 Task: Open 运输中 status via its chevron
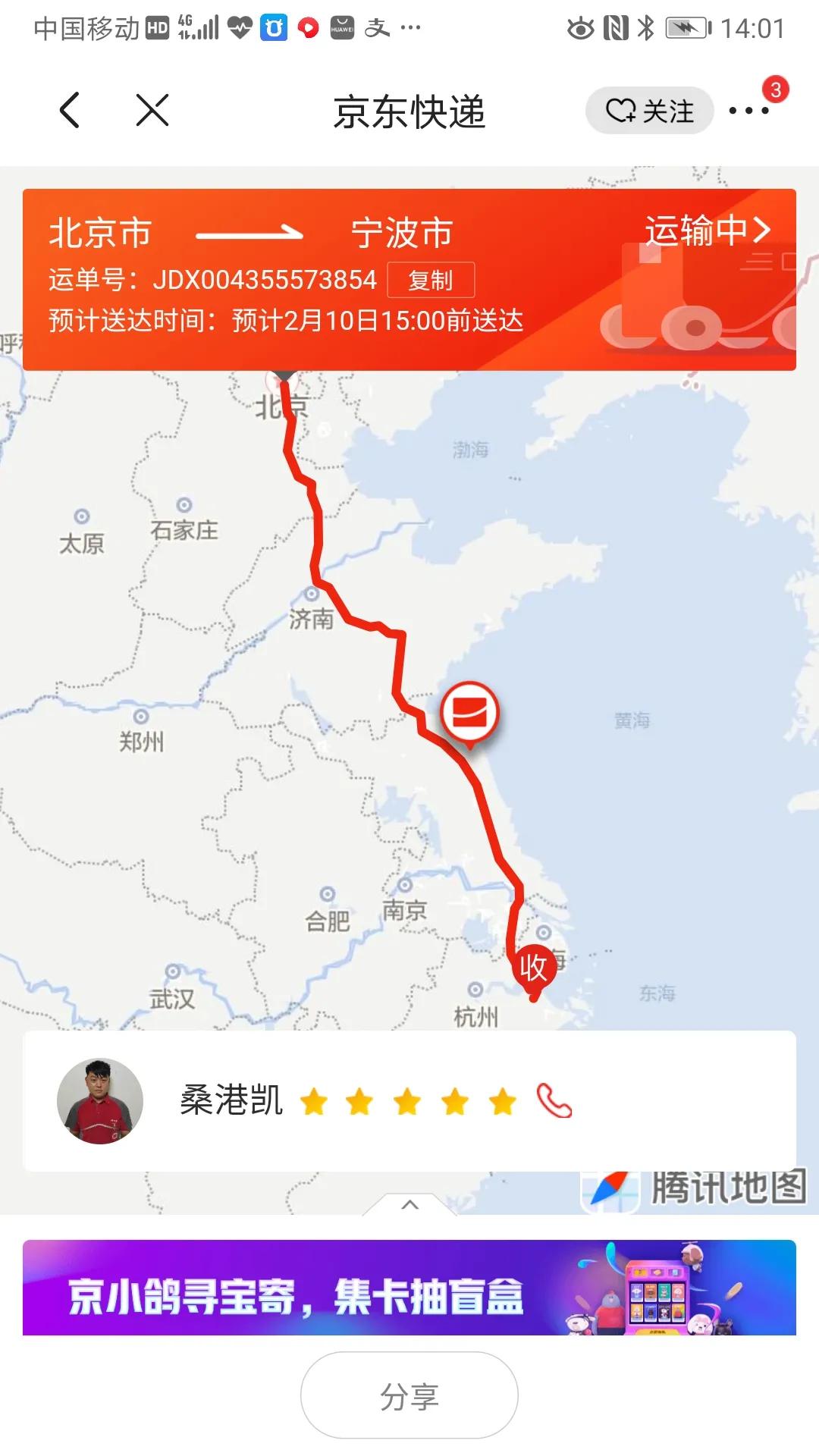click(x=705, y=230)
